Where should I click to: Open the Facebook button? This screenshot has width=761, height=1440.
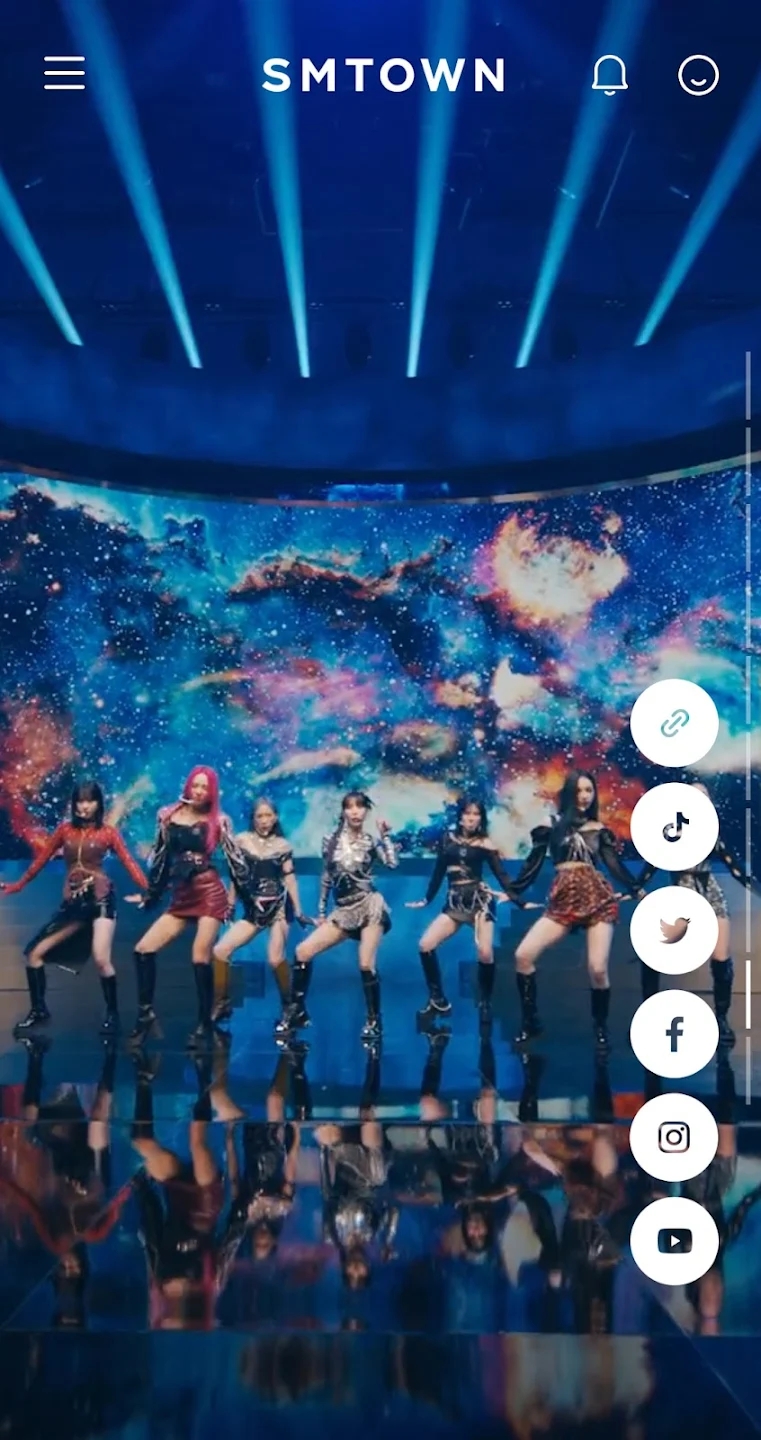(x=674, y=1034)
